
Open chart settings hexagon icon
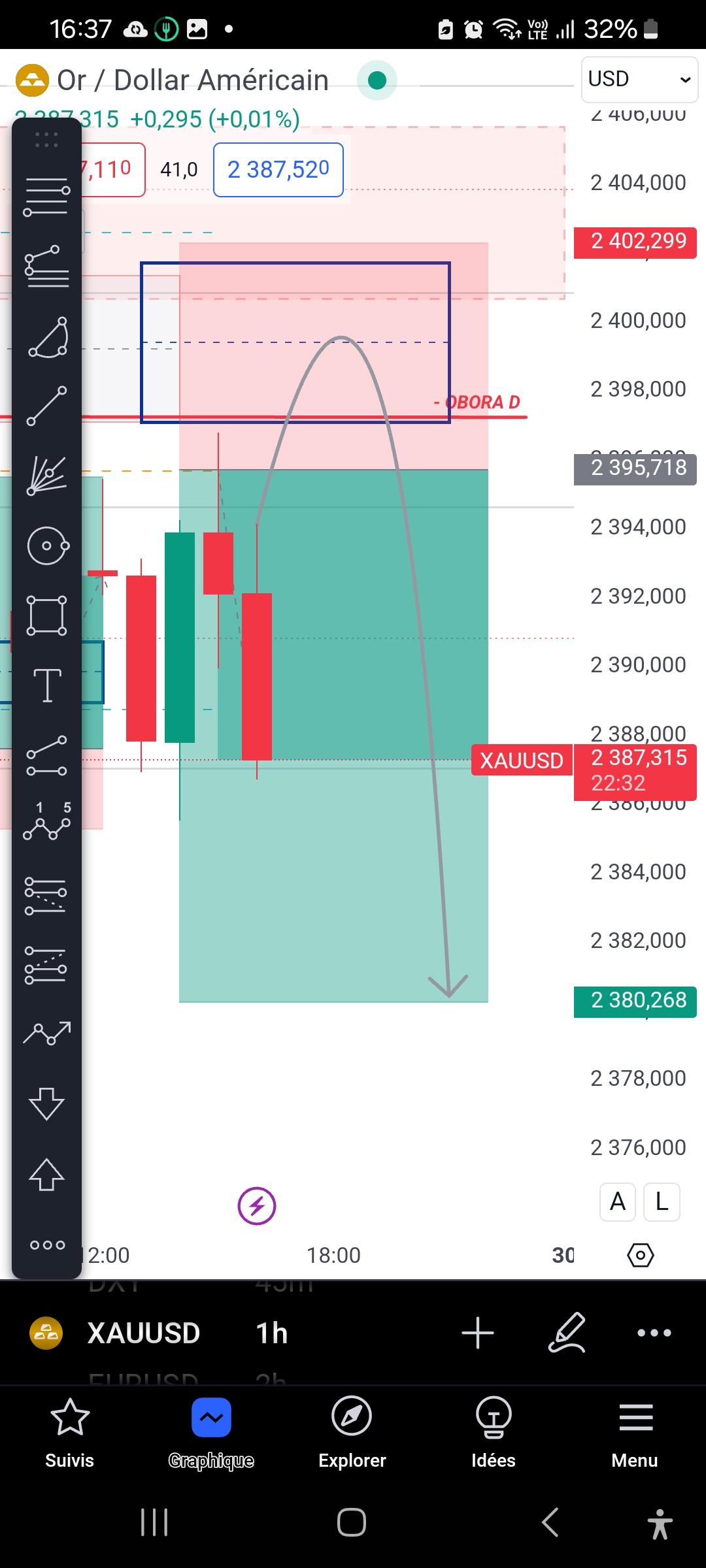[x=640, y=1255]
